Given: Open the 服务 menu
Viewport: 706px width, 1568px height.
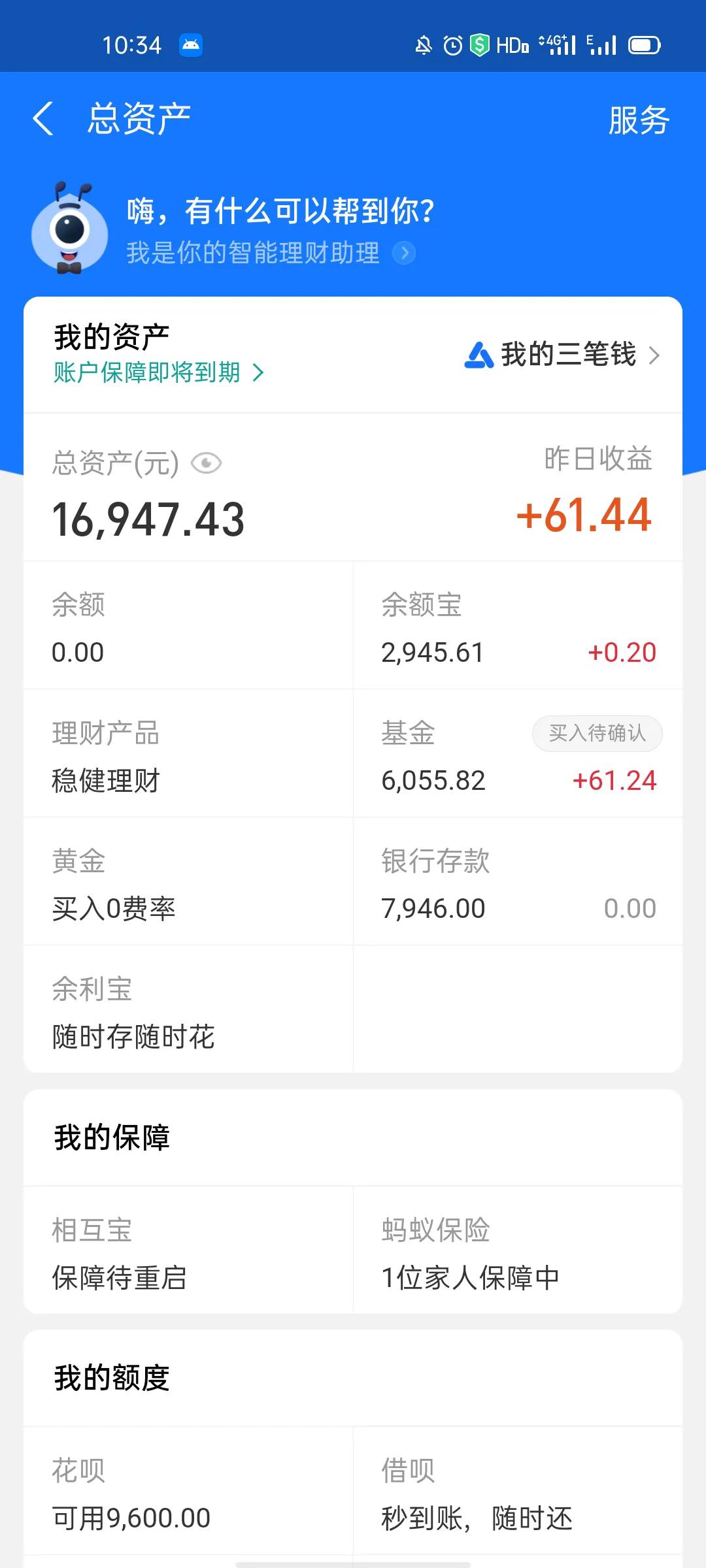Looking at the screenshot, I should tap(638, 120).
